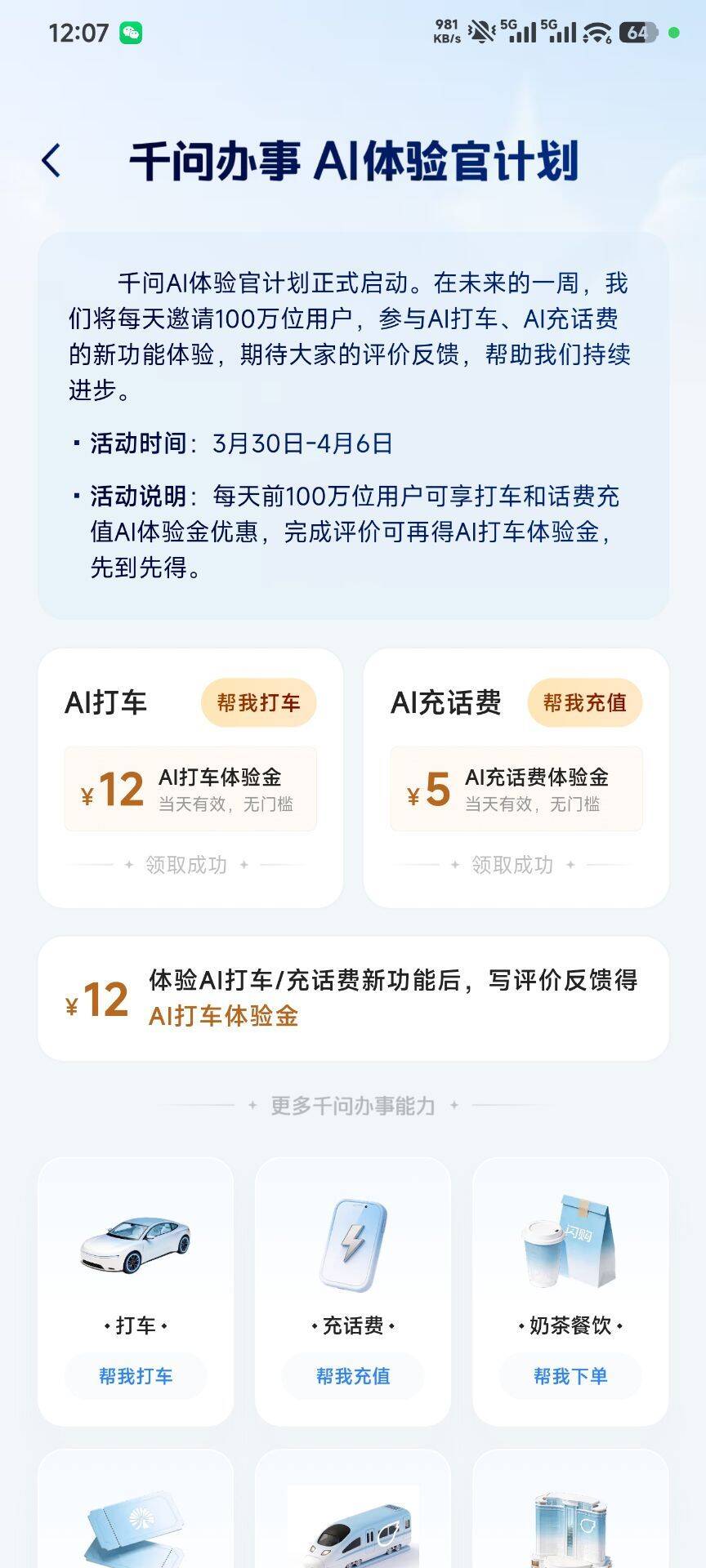Tap 帮我打车 in the AI打车 card

click(258, 702)
